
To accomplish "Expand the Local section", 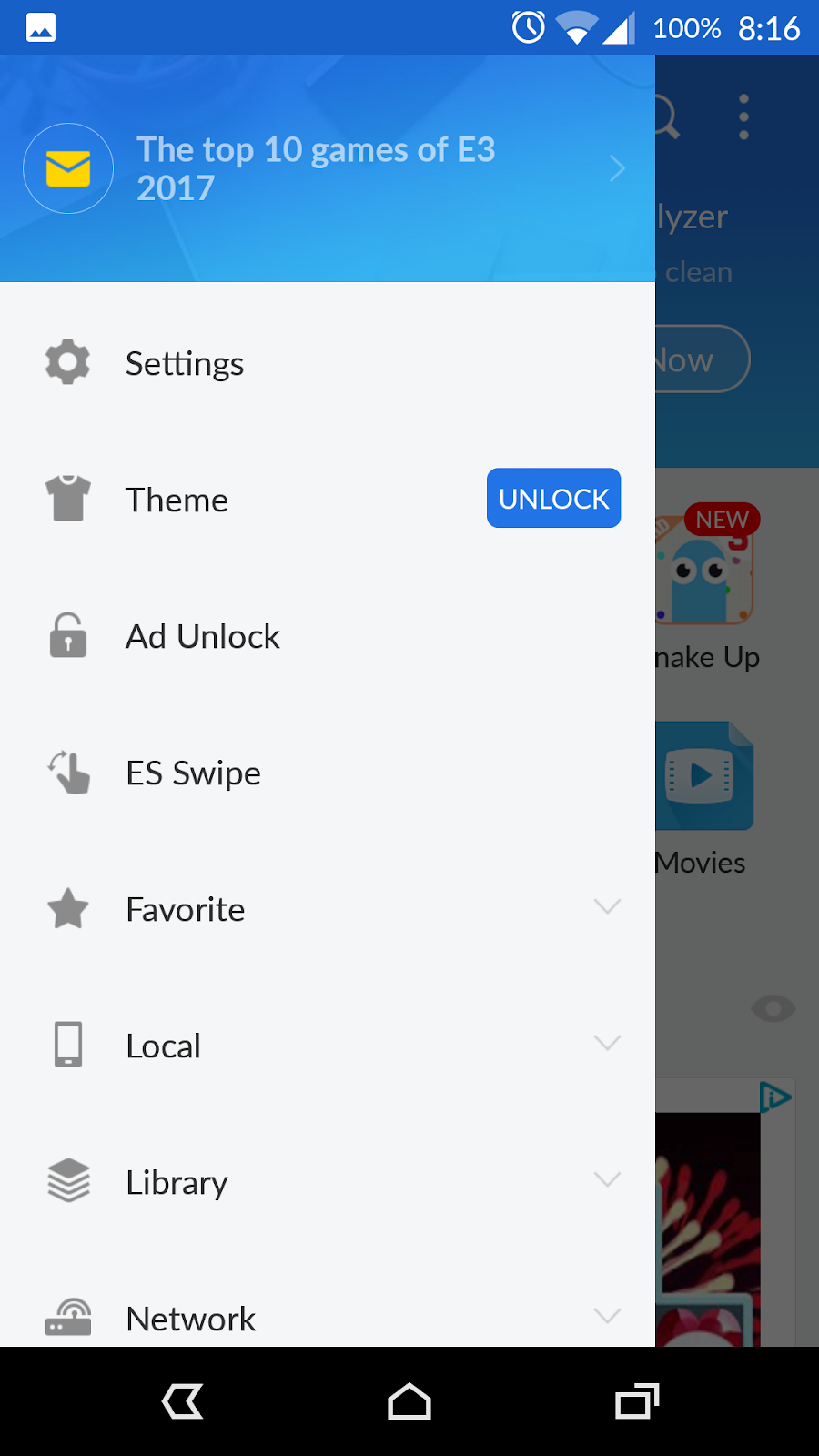I will click(607, 1044).
